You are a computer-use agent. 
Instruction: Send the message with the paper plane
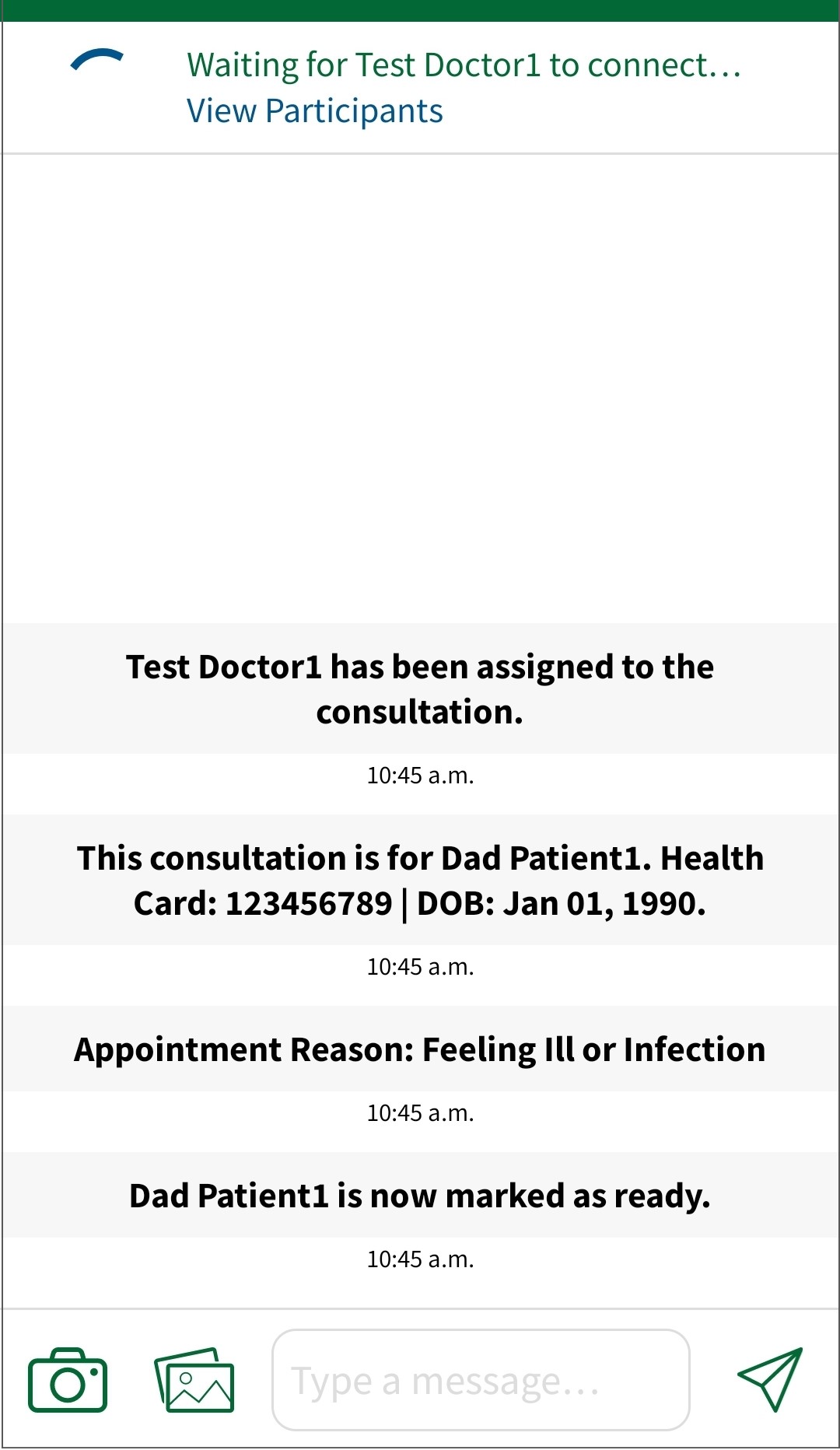click(x=769, y=1378)
